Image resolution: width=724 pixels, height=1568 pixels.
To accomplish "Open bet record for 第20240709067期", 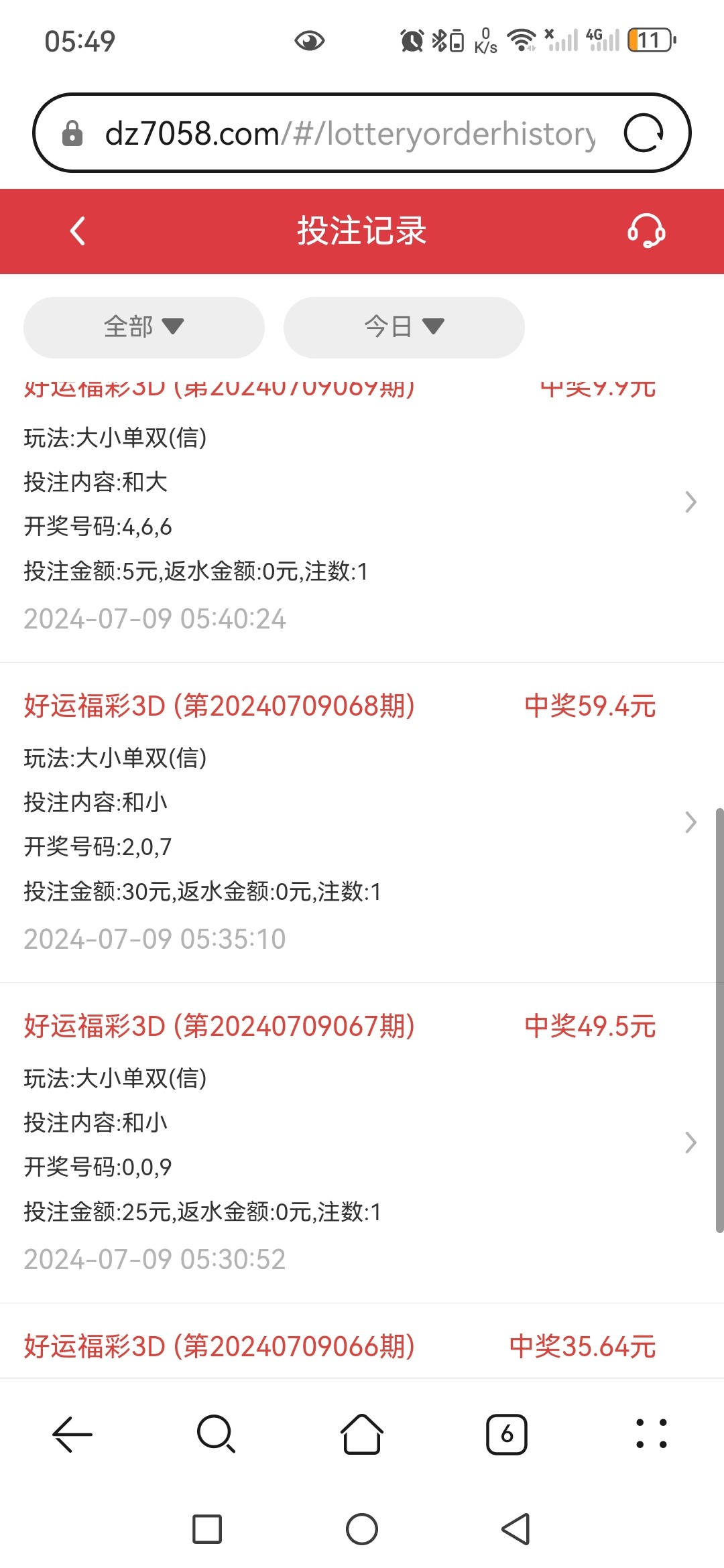I will pyautogui.click(x=362, y=1142).
